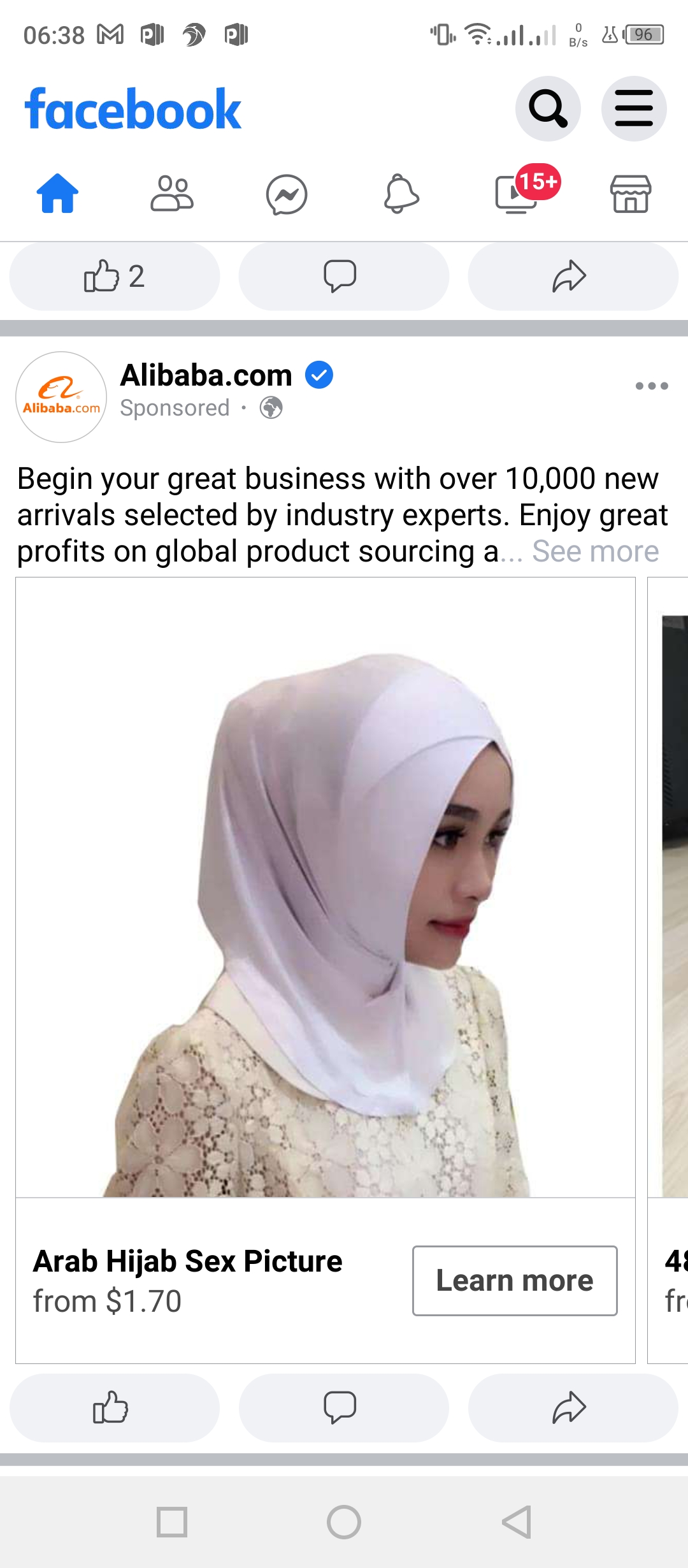Open the Marketplace tab
This screenshot has height=1568, width=688.
(x=631, y=194)
